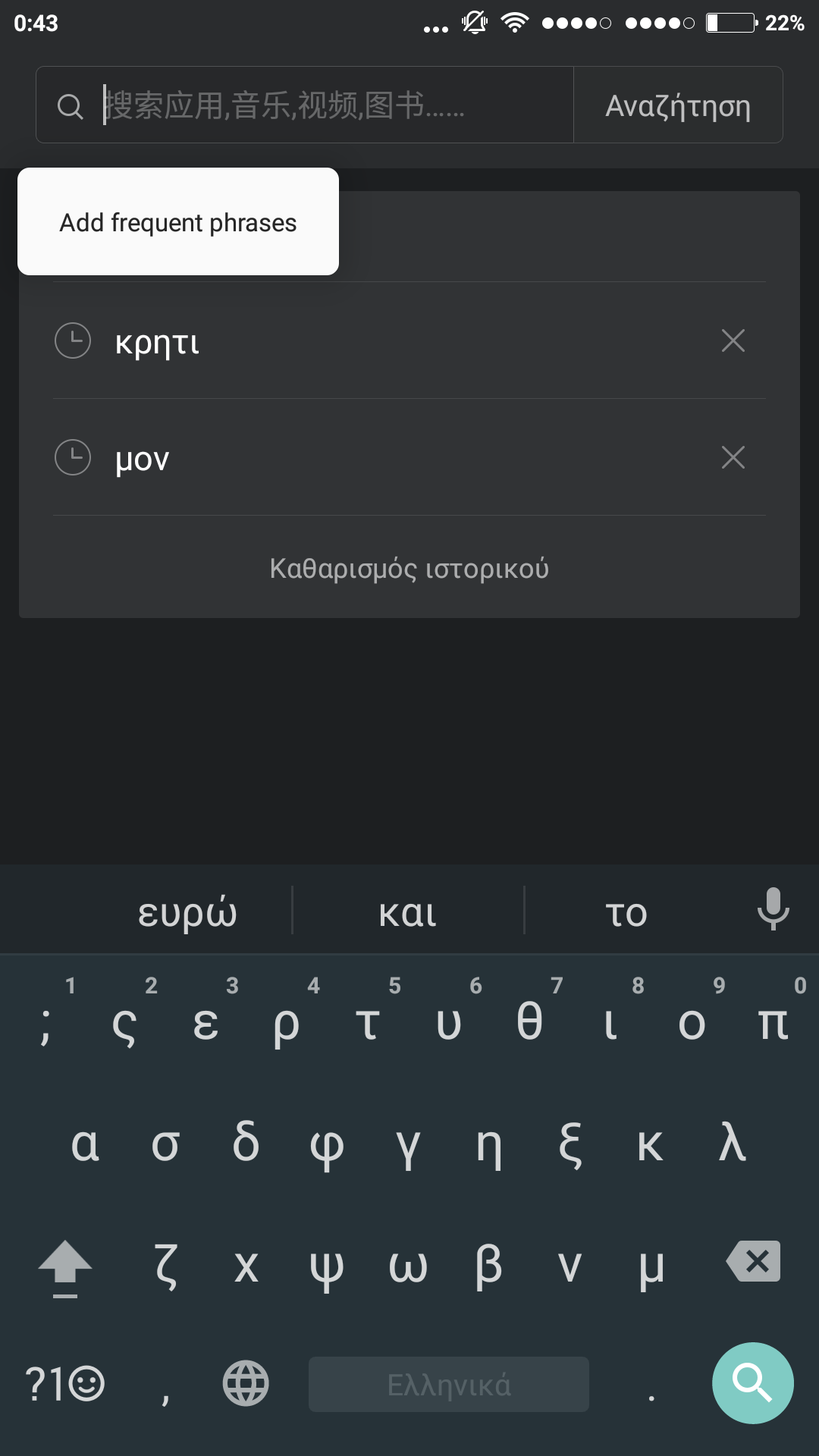Choose the ευρώ keyboard suggestion
Image resolution: width=819 pixels, height=1456 pixels.
[187, 912]
